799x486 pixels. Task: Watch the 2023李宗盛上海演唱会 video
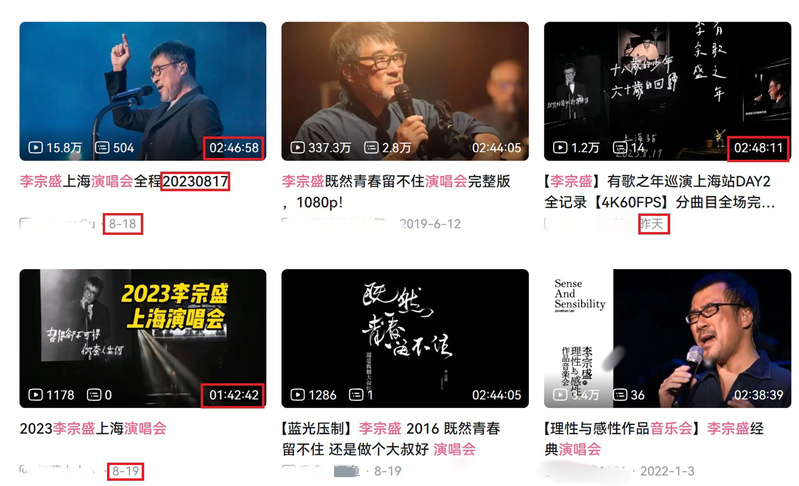pos(143,338)
